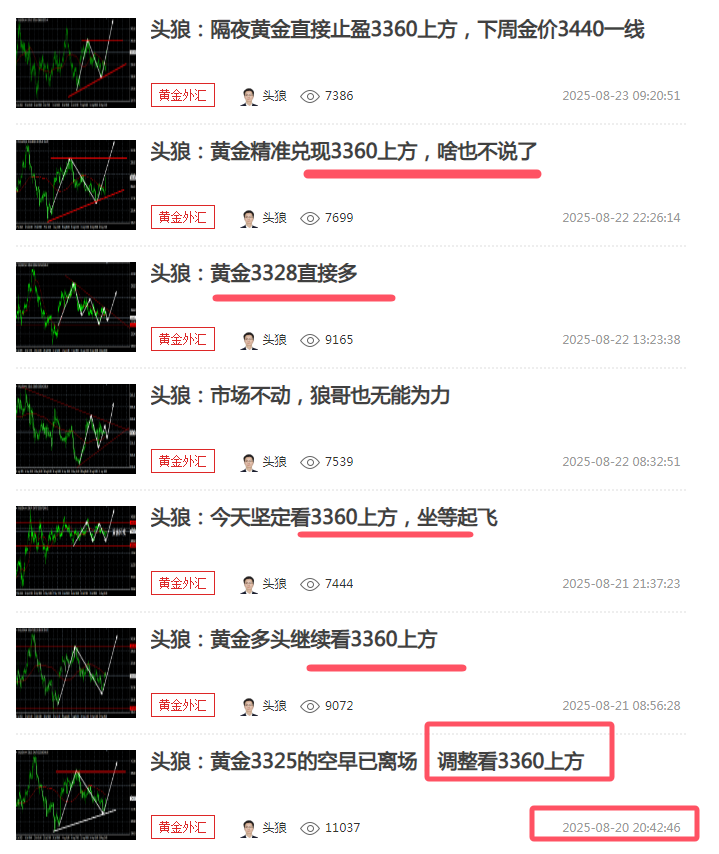The height and width of the screenshot is (854, 719).
Task: Open the article 黄金多头继续看3360上方
Action: click(x=293, y=640)
